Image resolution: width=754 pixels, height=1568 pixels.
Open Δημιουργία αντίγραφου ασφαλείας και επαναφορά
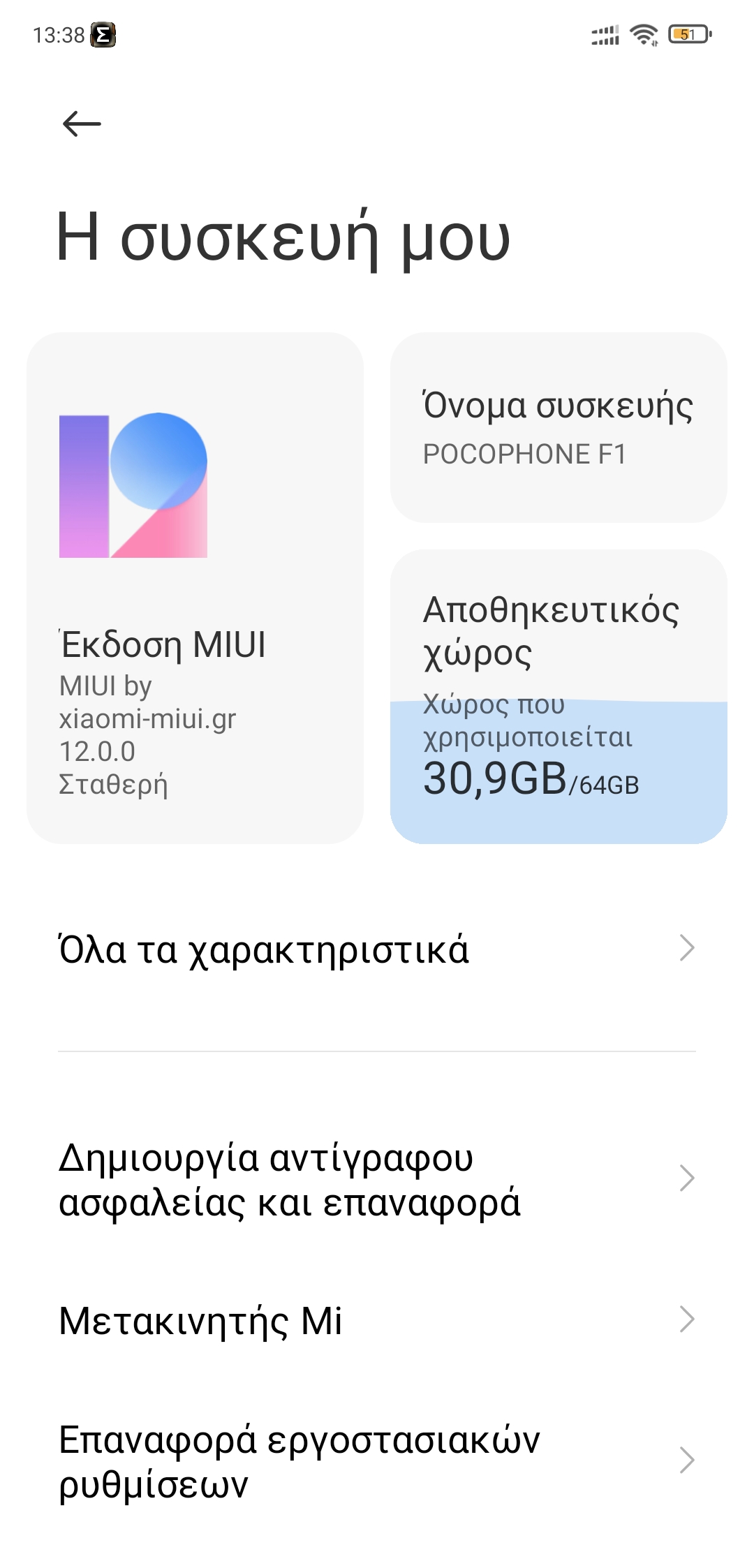pyautogui.click(x=376, y=1179)
